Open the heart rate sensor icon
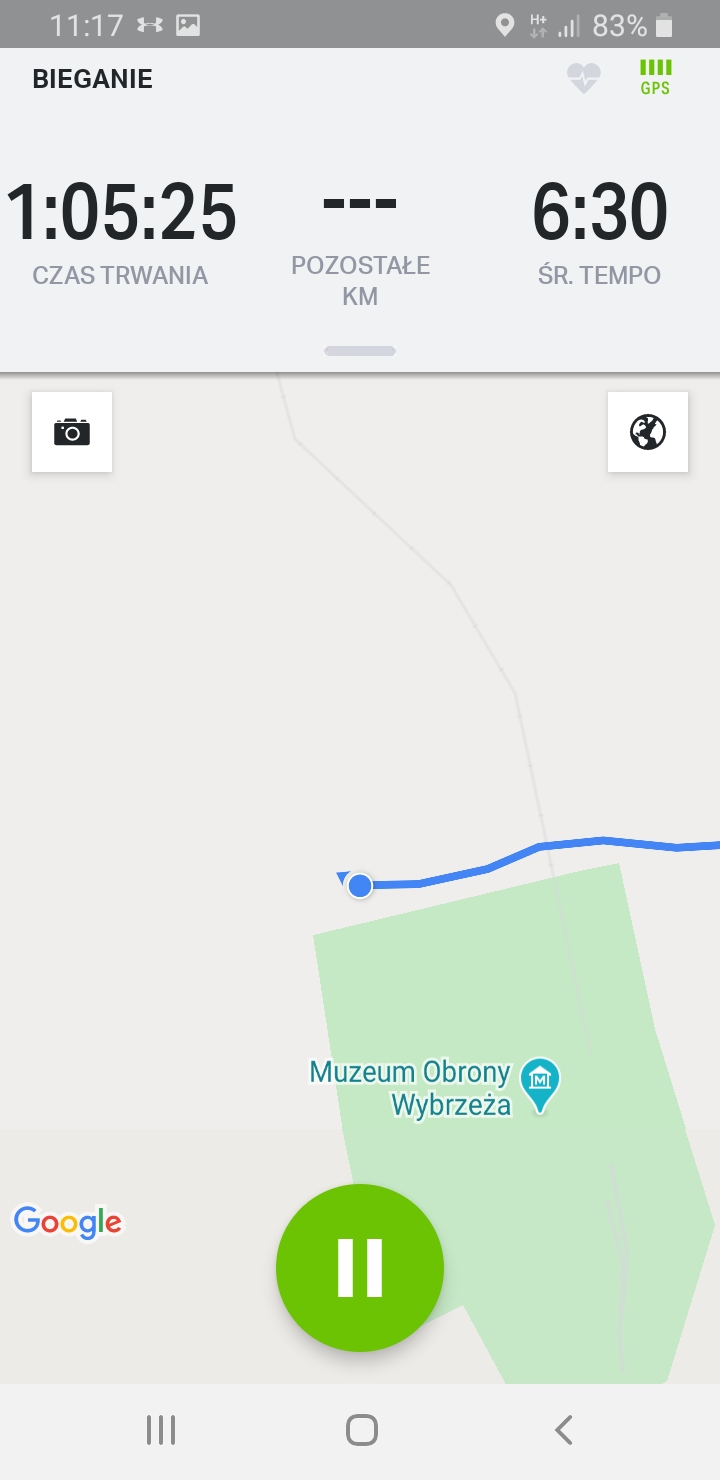The image size is (720, 1480). [x=584, y=78]
